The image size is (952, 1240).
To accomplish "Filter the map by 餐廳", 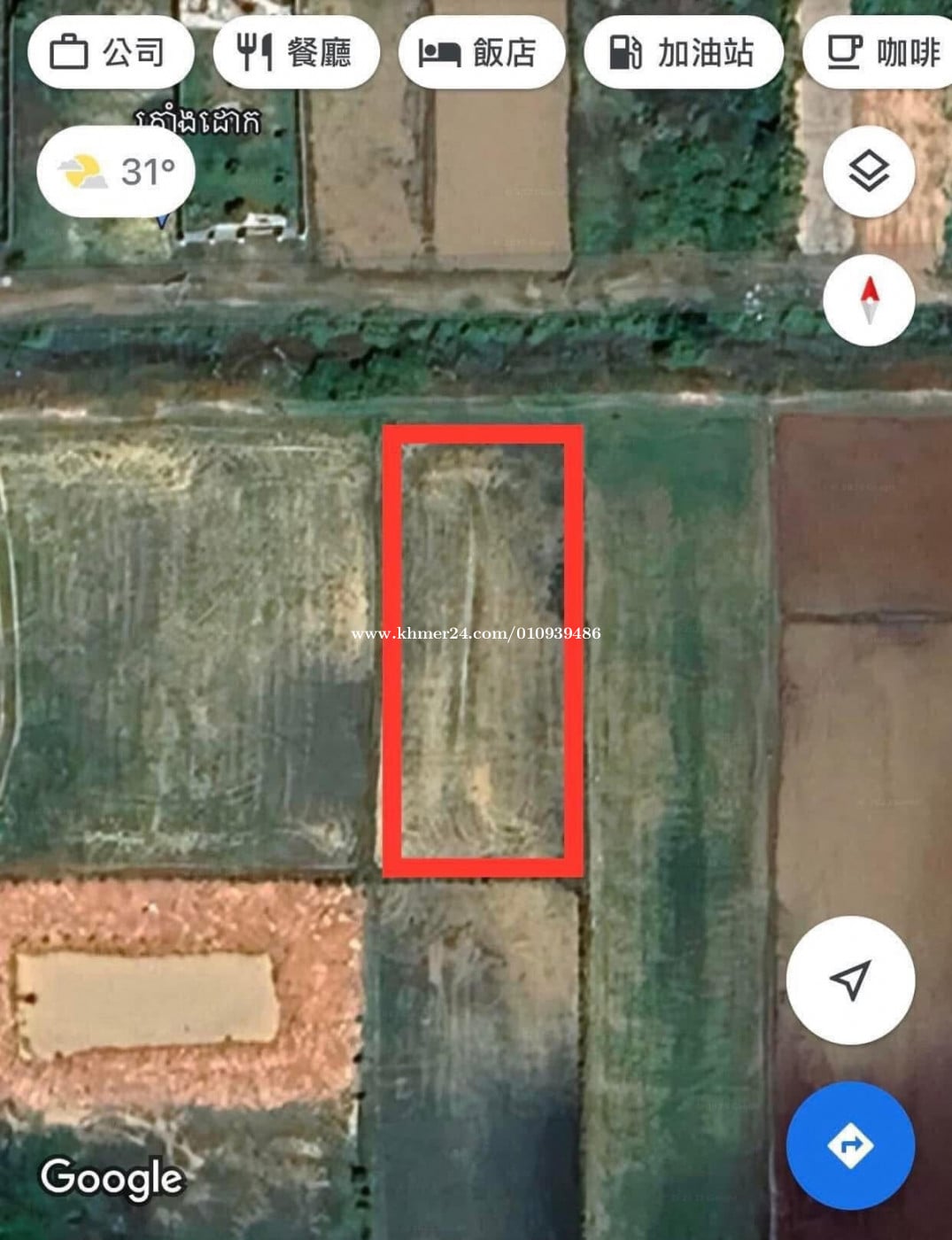I will coord(296,53).
